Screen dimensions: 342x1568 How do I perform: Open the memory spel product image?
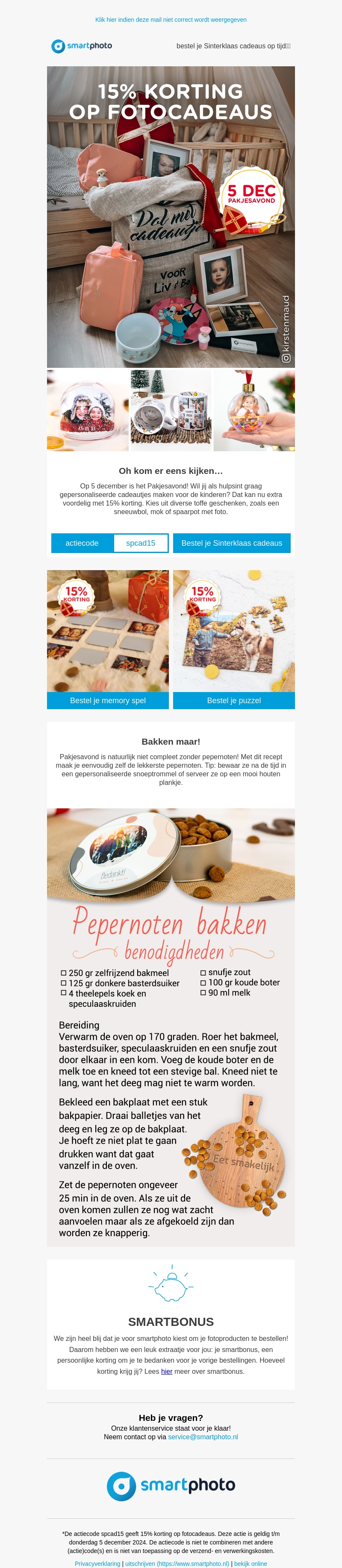pos(108,630)
